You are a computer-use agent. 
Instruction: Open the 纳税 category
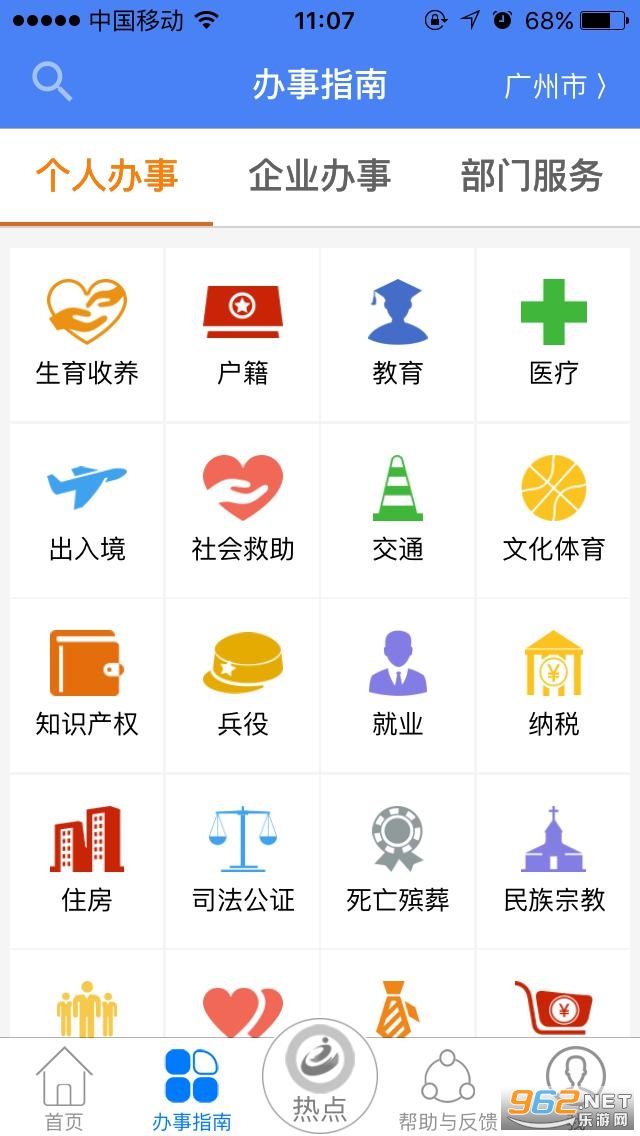[x=554, y=686]
